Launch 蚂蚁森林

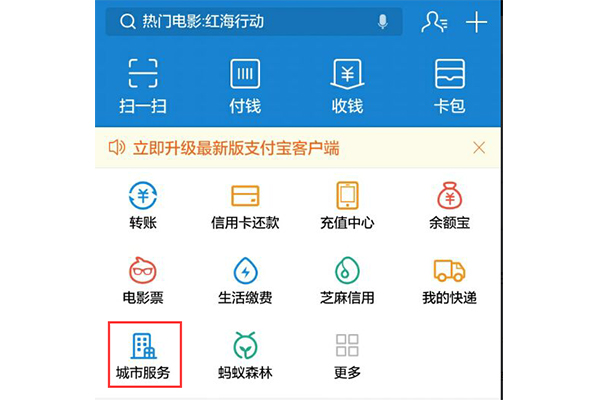[x=245, y=356]
